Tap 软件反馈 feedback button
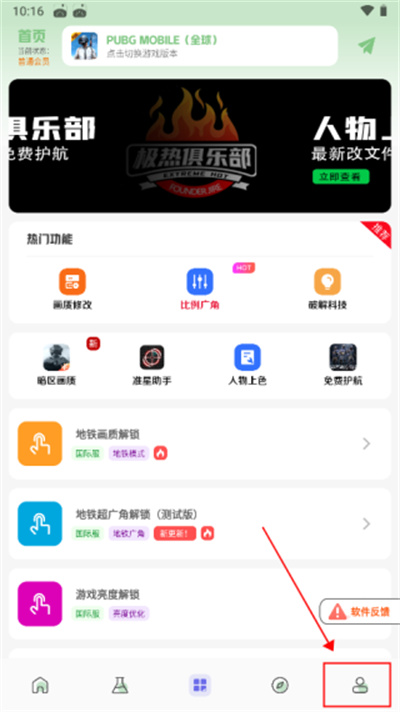Viewport: 400px width, 712px height. pos(361,612)
